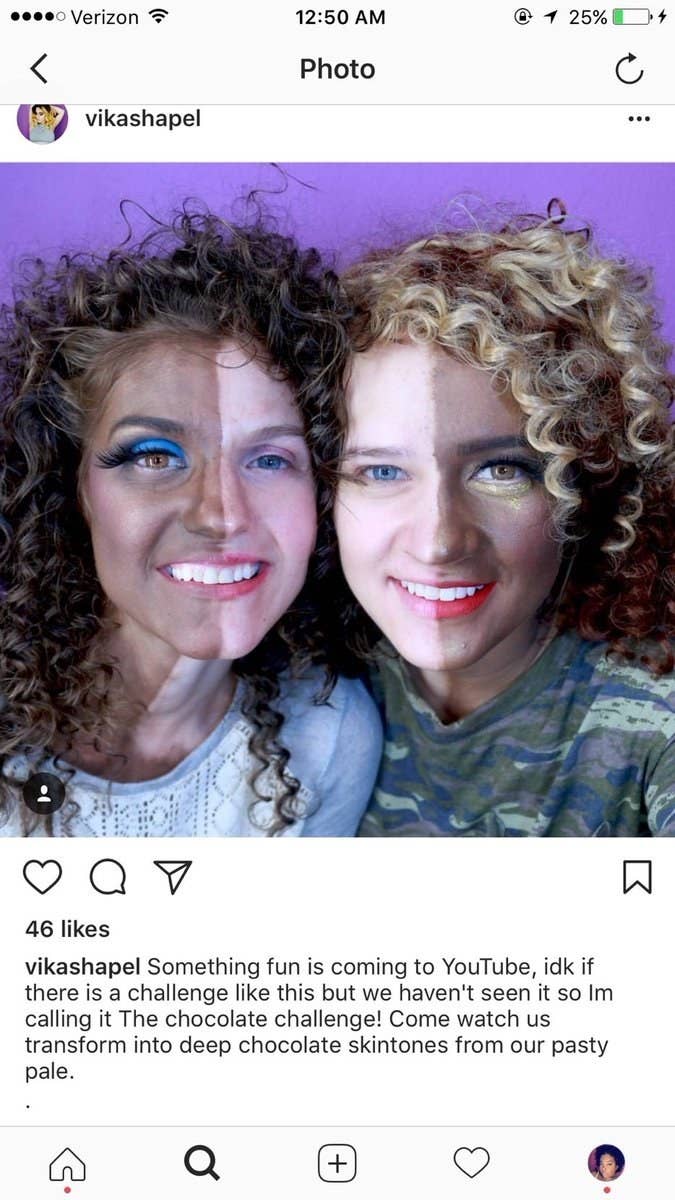Go back from the Photo screen
Image resolution: width=675 pixels, height=1200 pixels.
[39, 69]
